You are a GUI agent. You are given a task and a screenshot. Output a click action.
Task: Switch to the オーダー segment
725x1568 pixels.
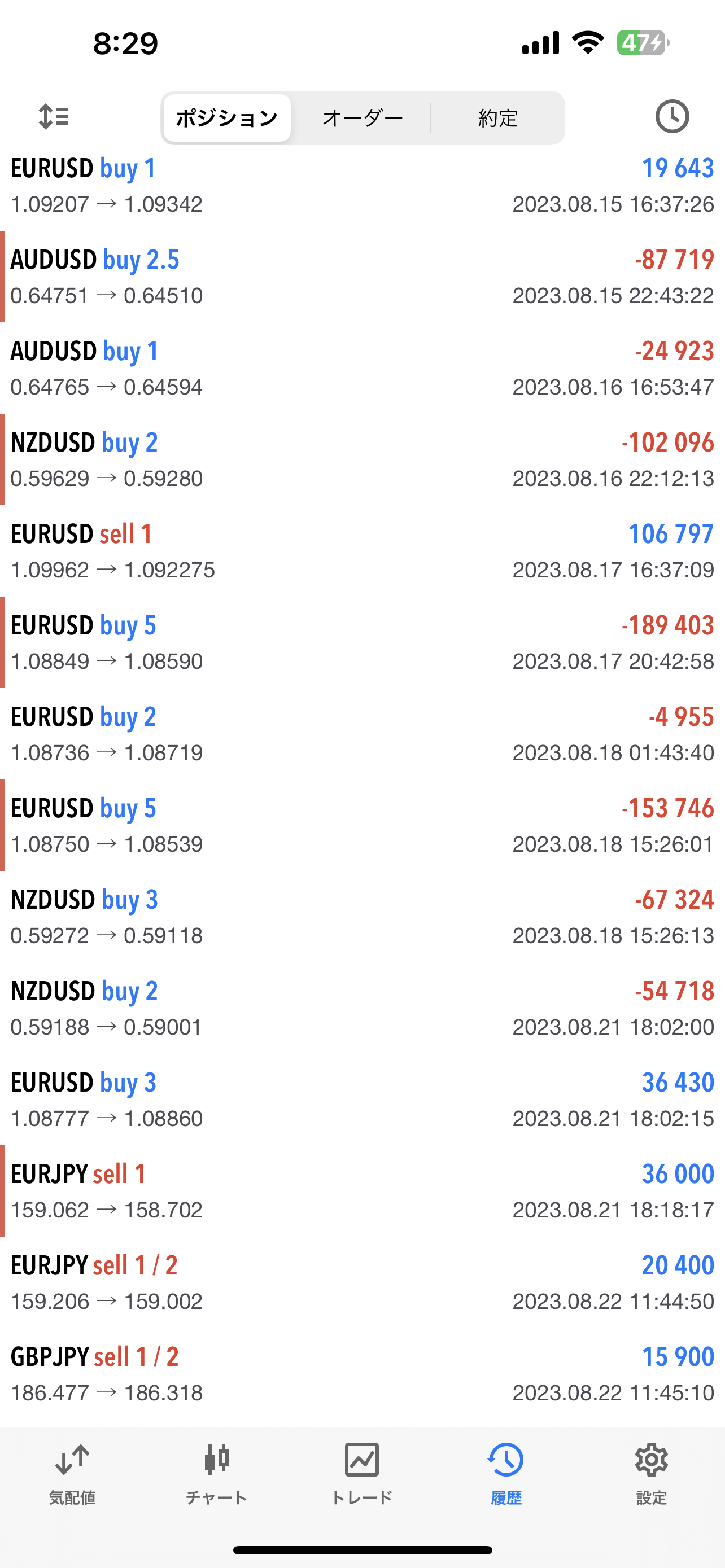point(362,118)
